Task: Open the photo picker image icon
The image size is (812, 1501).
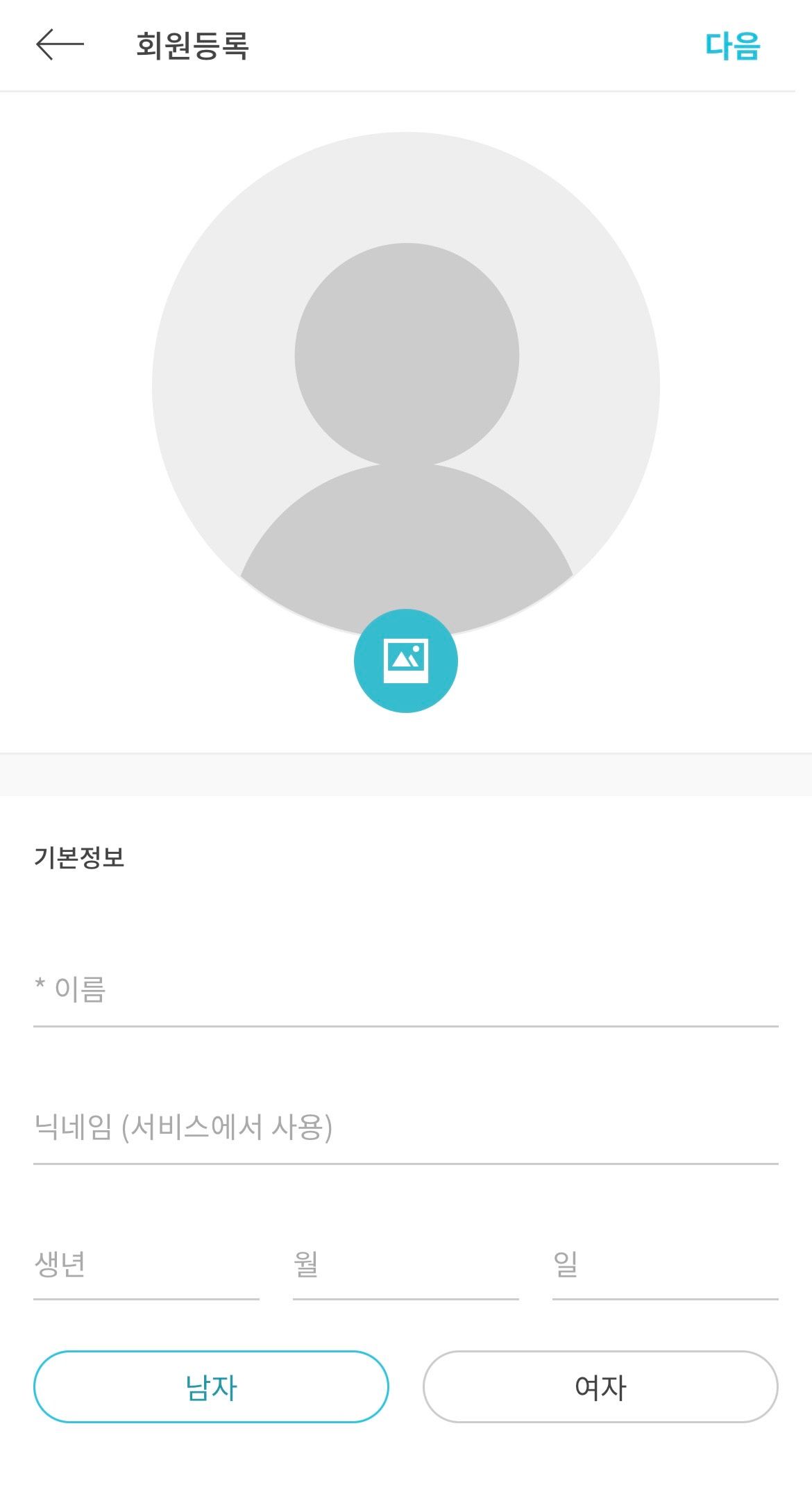Action: tap(406, 660)
